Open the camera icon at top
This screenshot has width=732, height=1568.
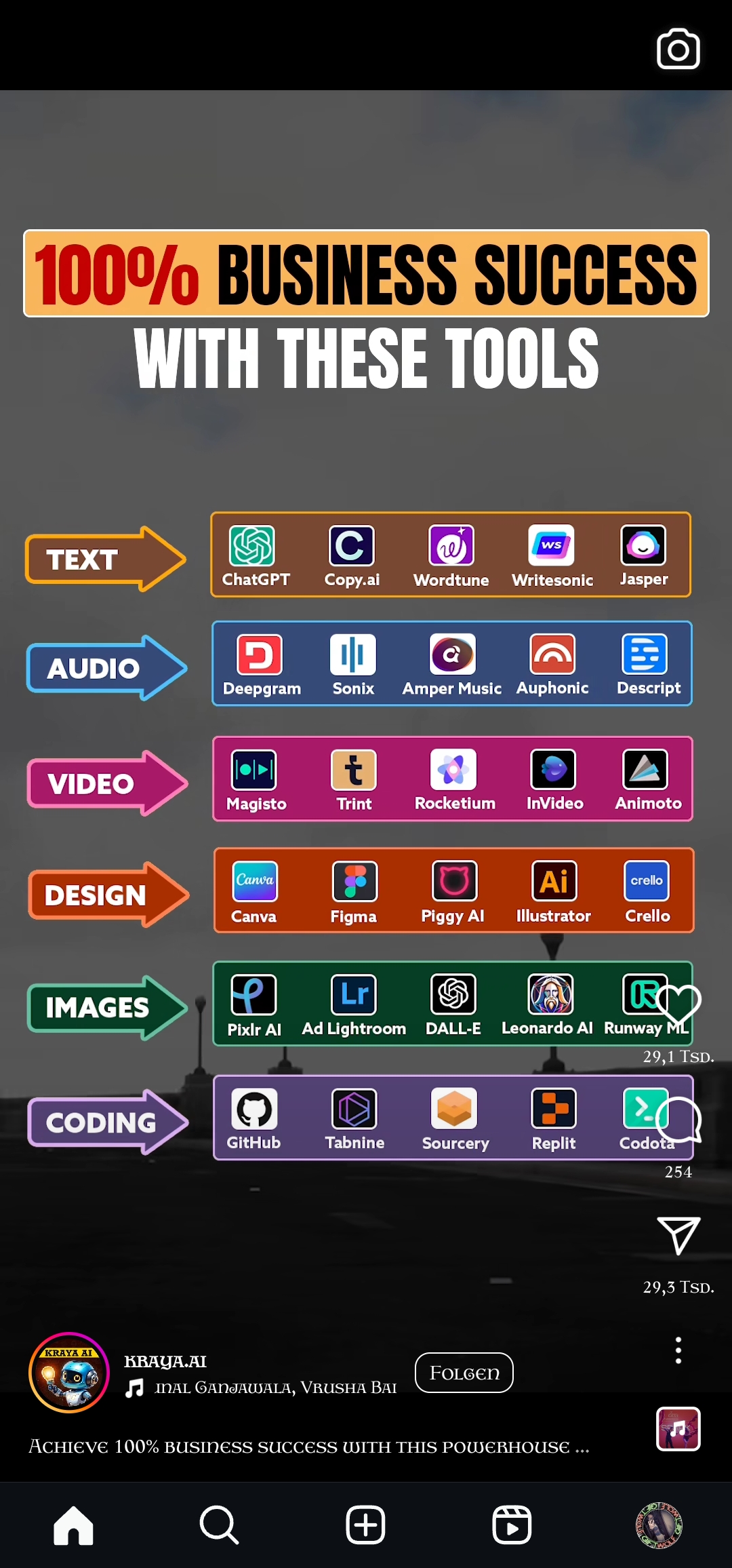pyautogui.click(x=678, y=49)
